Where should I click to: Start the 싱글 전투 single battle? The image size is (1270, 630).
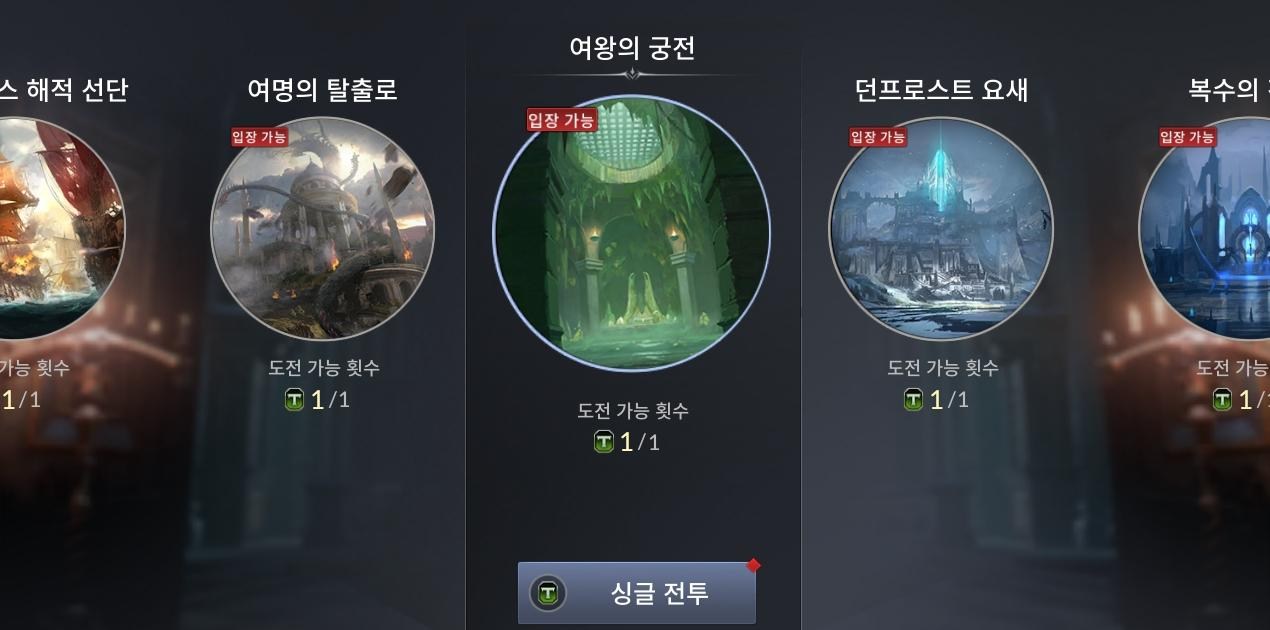click(636, 593)
